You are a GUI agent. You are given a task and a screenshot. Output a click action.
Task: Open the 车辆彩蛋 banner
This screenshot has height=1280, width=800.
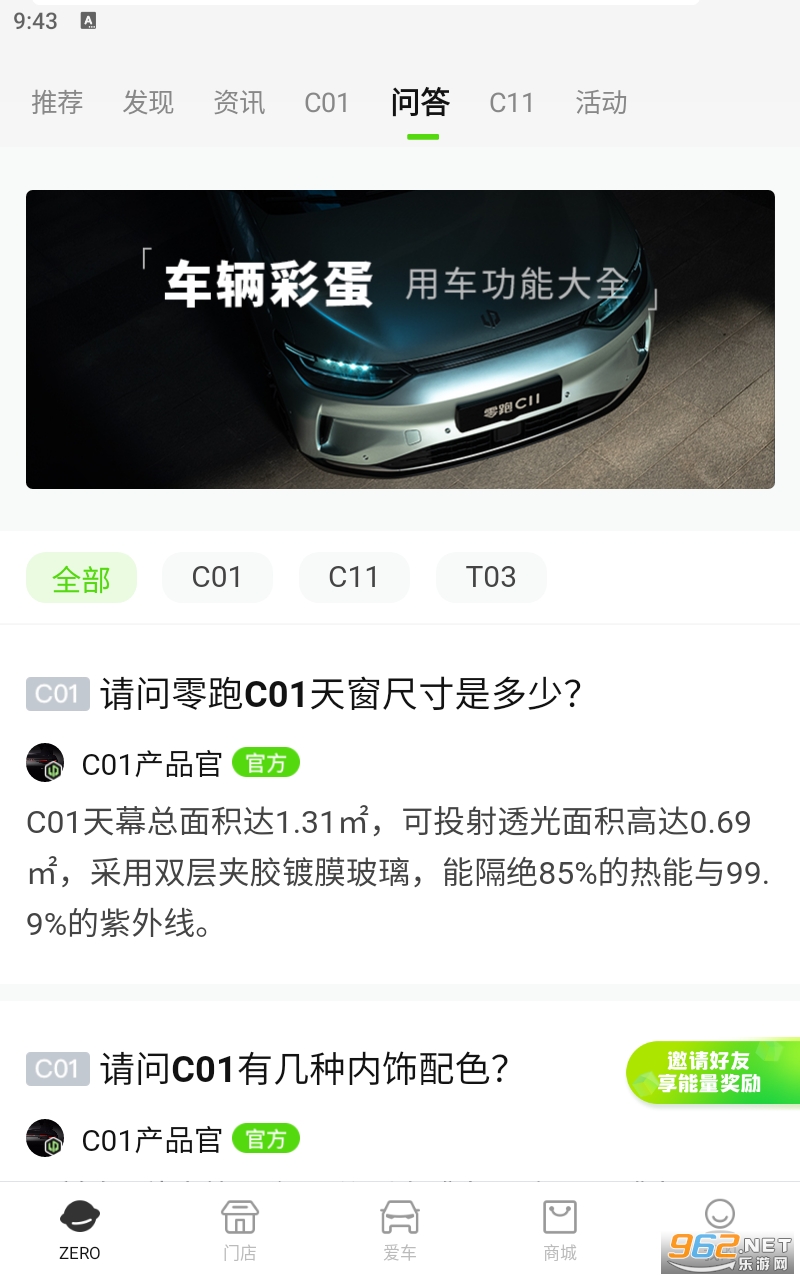[x=400, y=339]
